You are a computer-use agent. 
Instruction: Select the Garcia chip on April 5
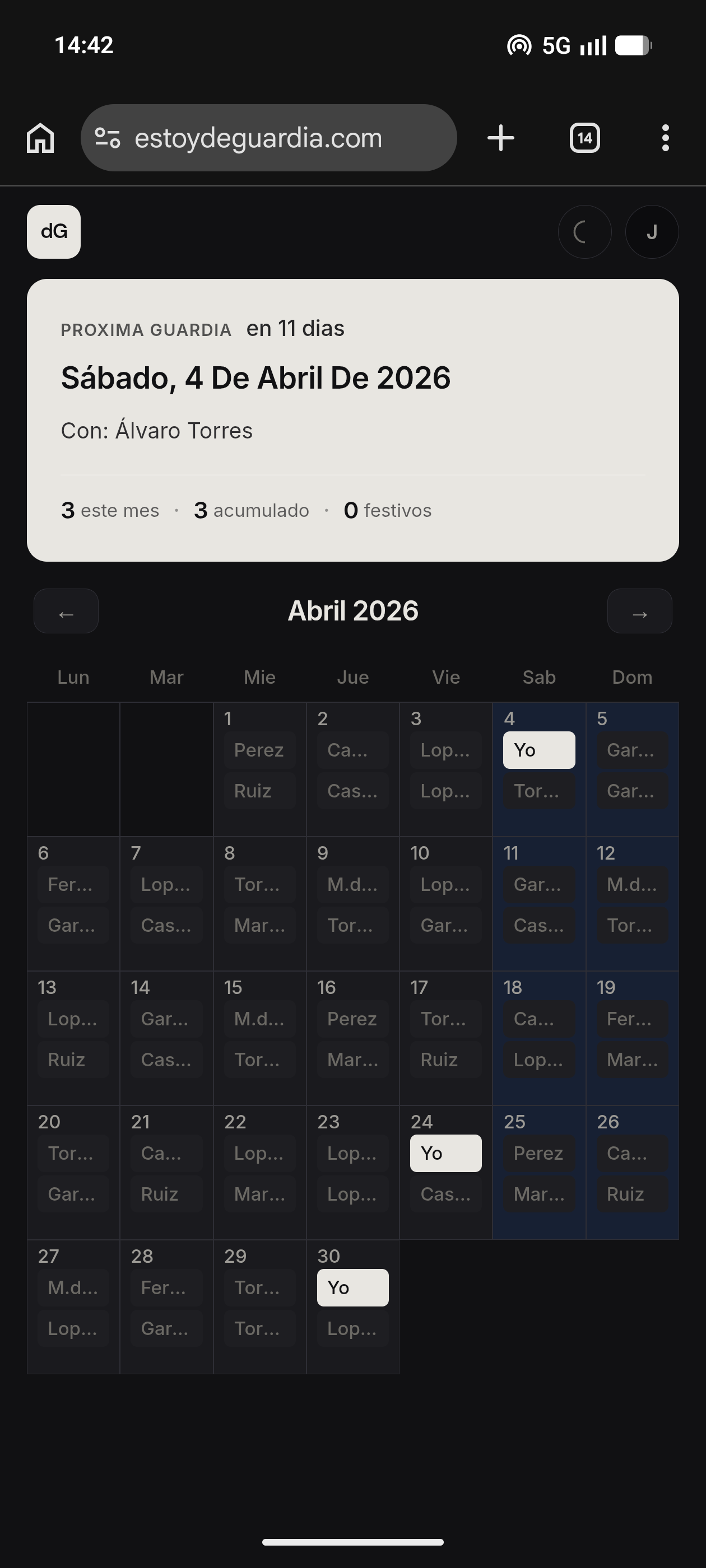pos(631,749)
